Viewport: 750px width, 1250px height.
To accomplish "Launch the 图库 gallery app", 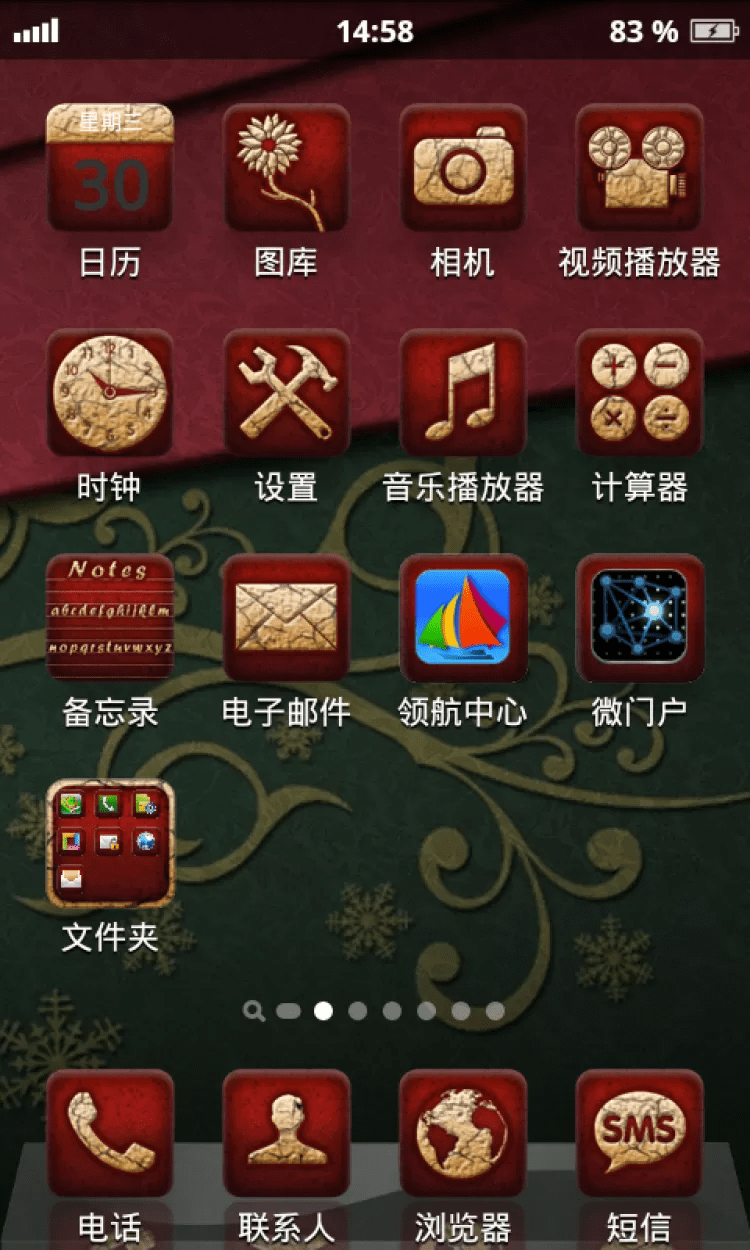I will coord(286,168).
